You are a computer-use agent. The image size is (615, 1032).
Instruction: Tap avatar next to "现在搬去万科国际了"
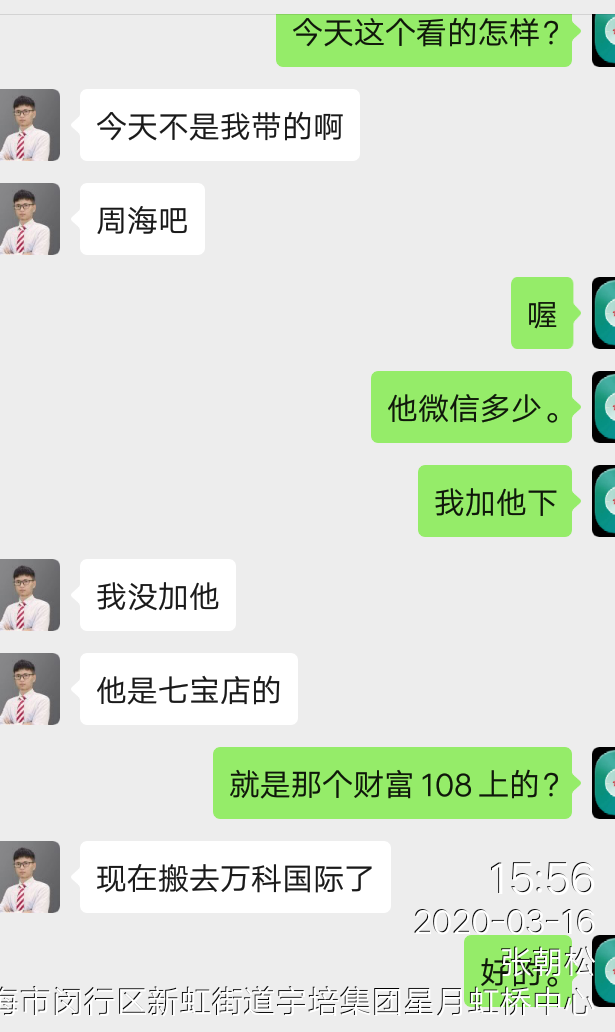pos(28,877)
